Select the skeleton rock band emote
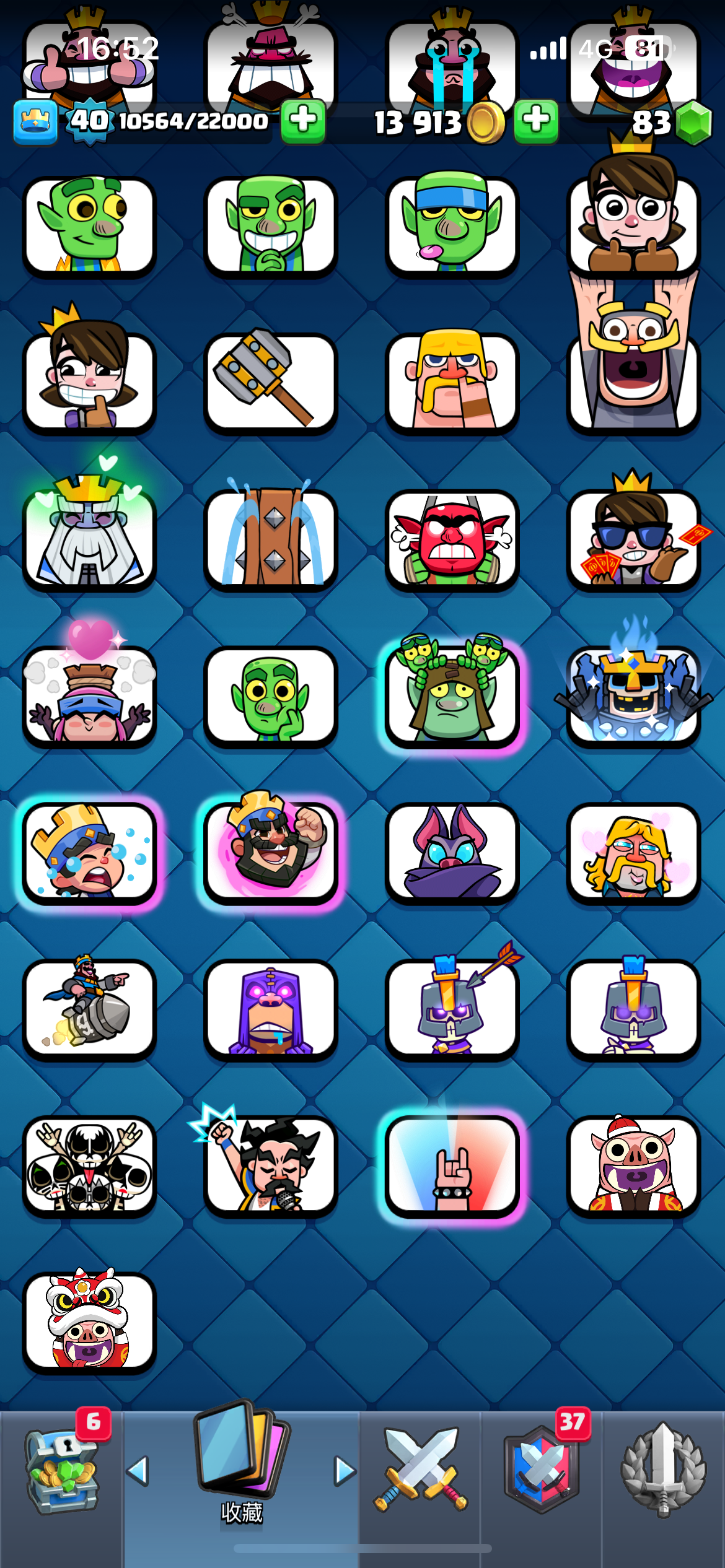This screenshot has width=725, height=1568. (x=89, y=1166)
